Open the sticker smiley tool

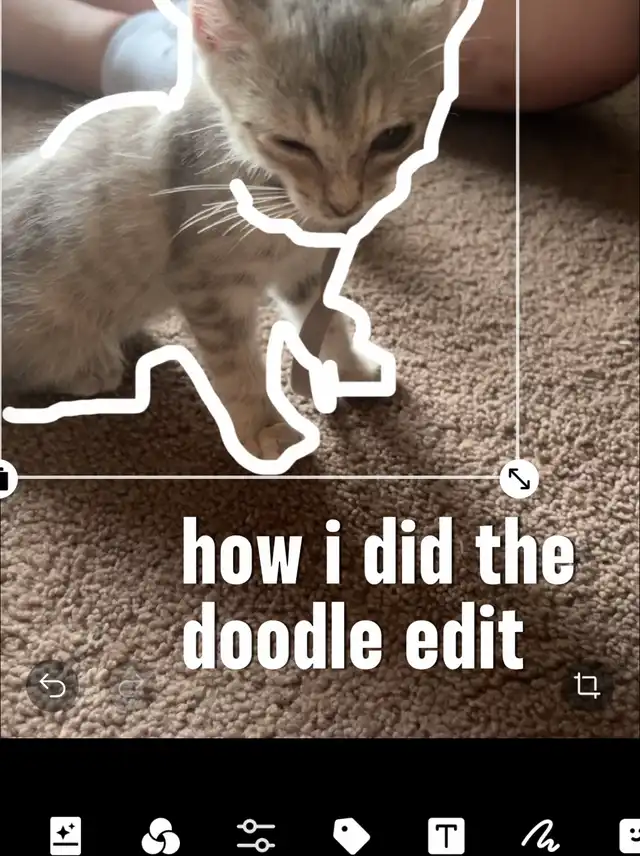tap(630, 836)
